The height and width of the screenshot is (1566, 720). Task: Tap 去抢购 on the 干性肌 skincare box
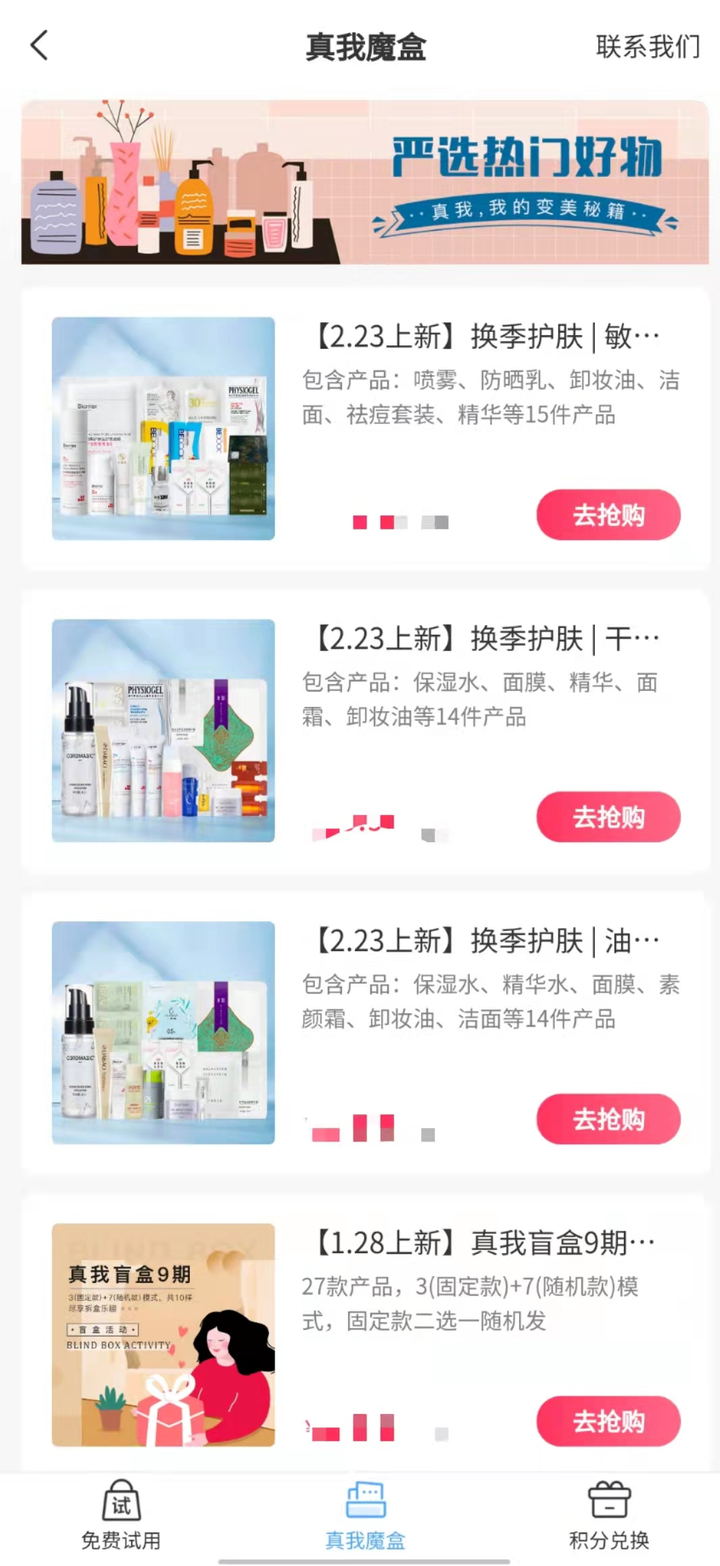[608, 817]
